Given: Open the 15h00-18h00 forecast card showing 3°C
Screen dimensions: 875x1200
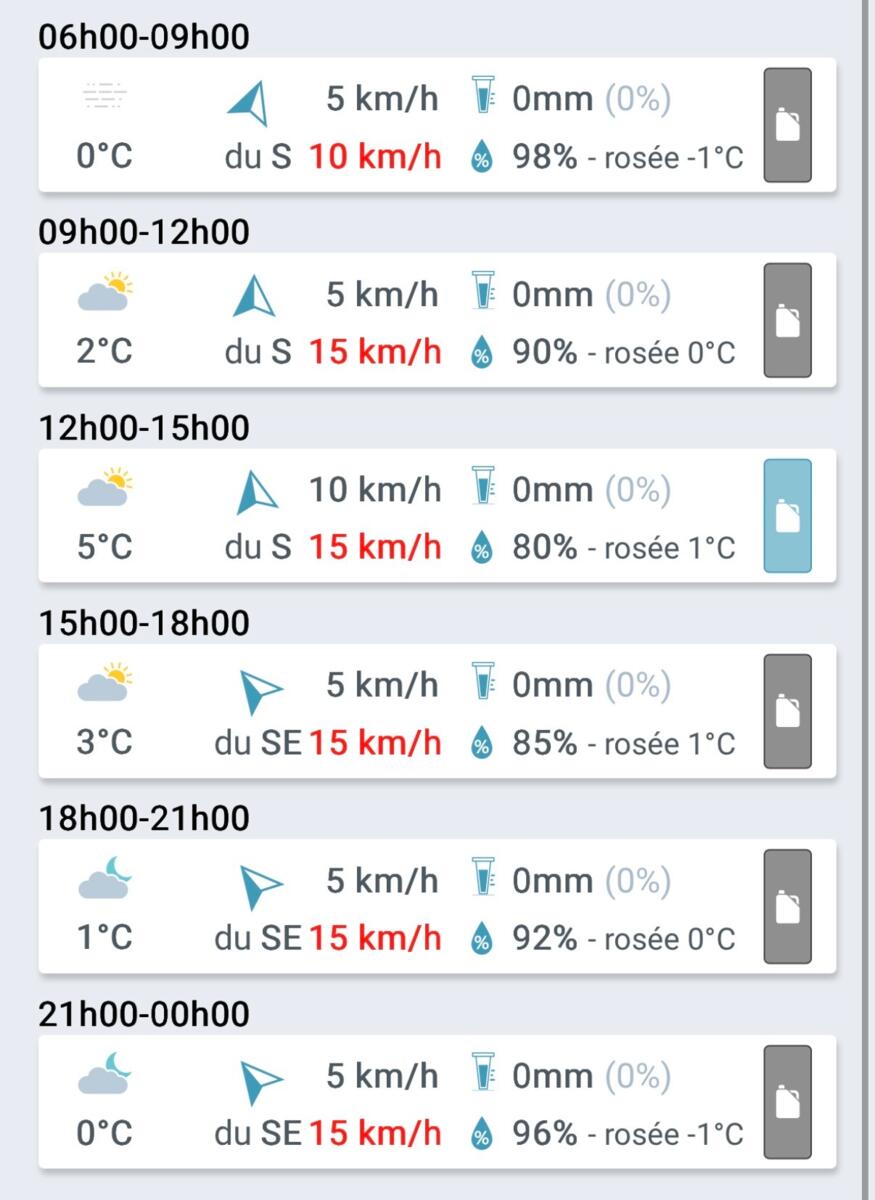Looking at the screenshot, I should click(400, 712).
